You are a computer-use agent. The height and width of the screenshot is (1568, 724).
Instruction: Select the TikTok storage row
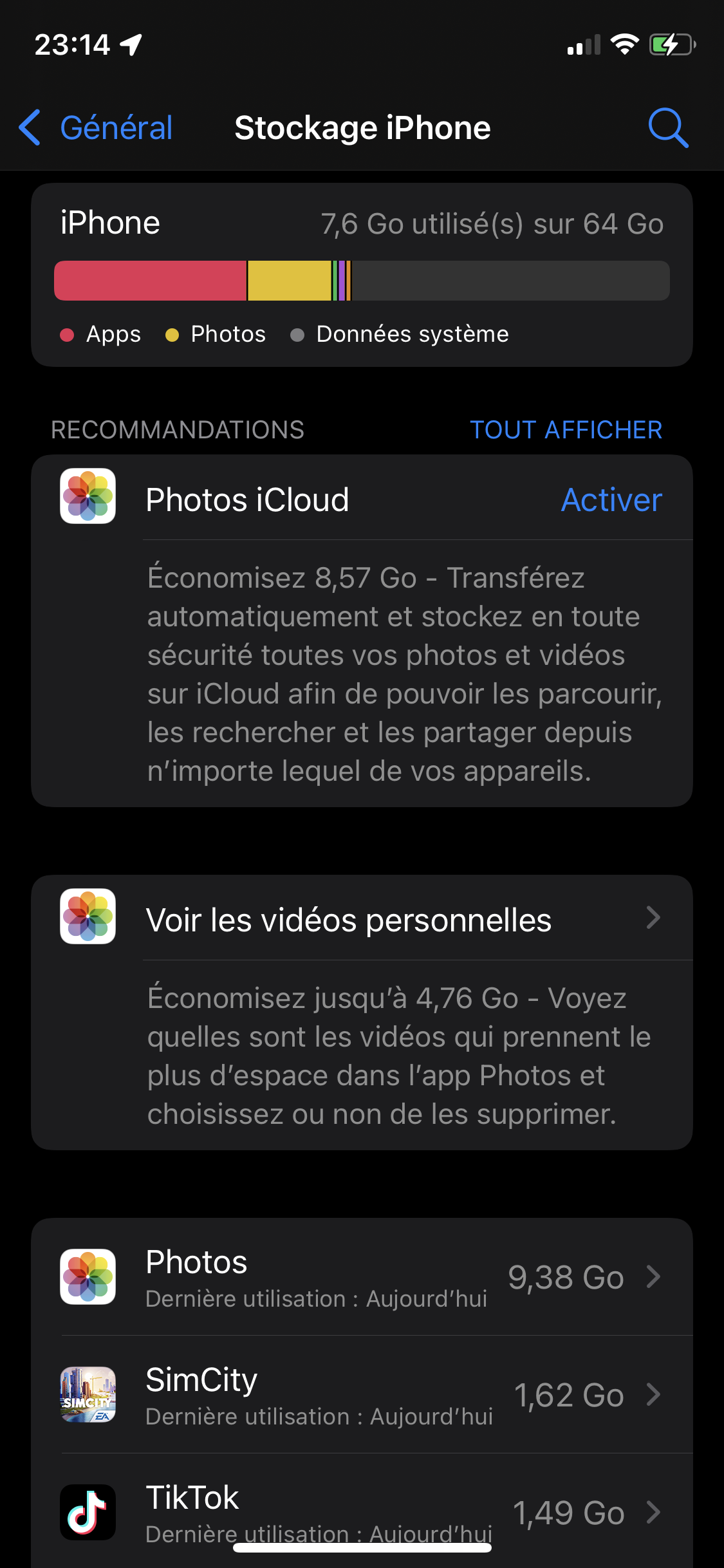click(x=362, y=1509)
